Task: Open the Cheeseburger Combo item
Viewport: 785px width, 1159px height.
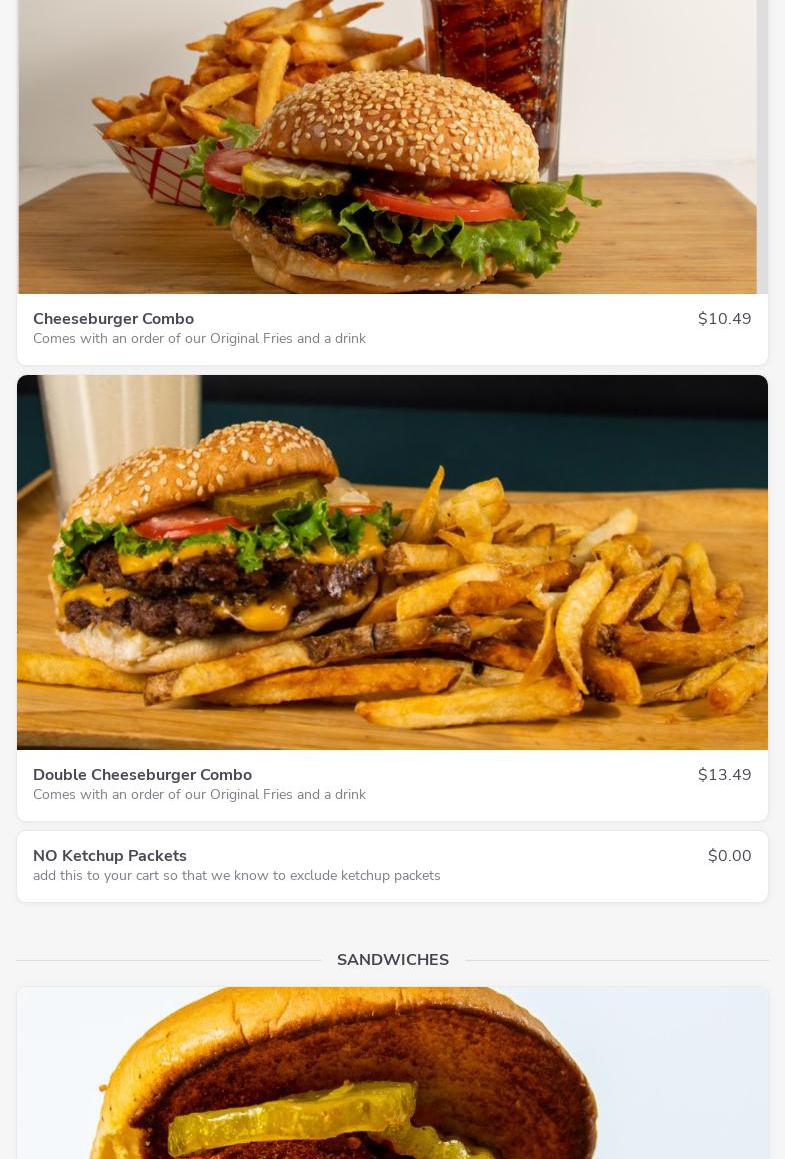Action: coord(114,319)
